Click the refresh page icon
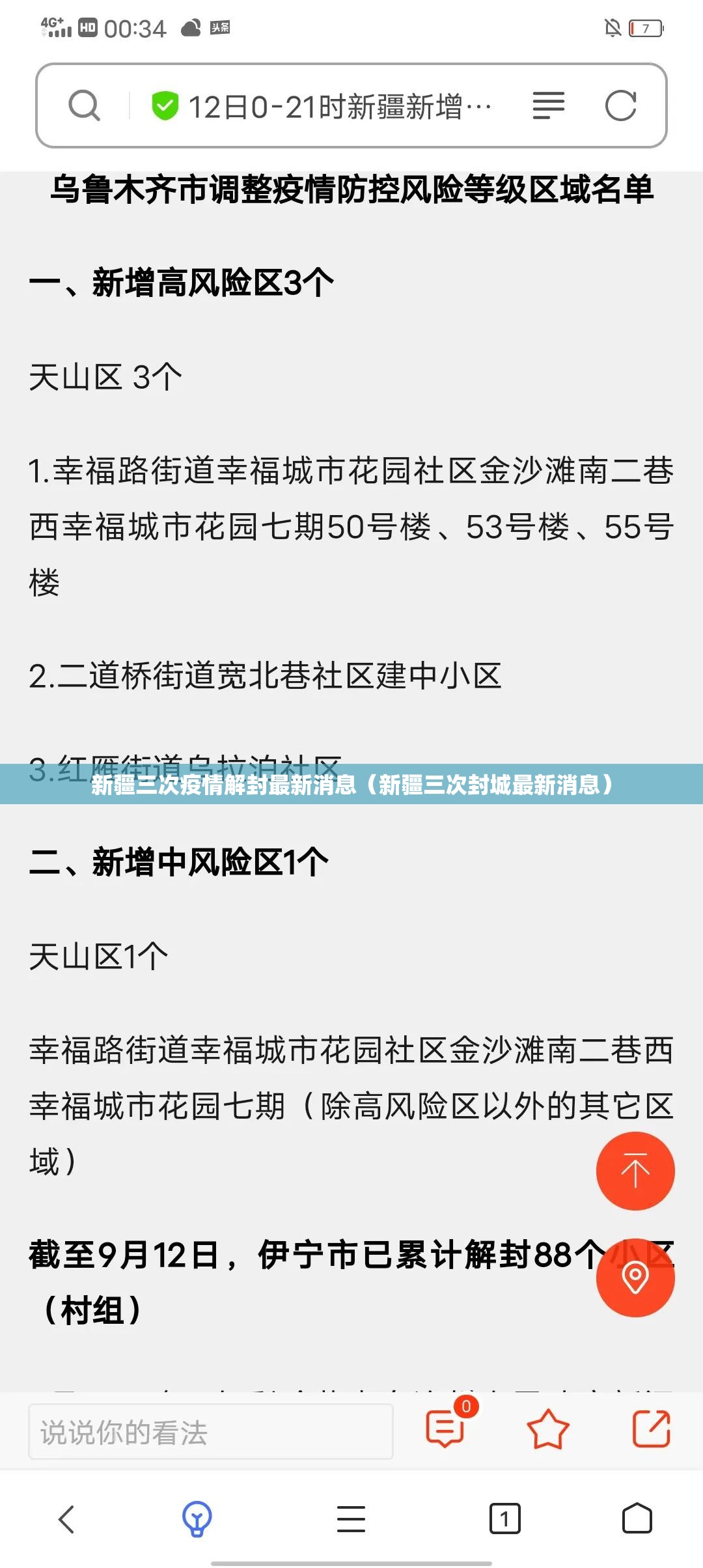703x1568 pixels. [x=622, y=105]
